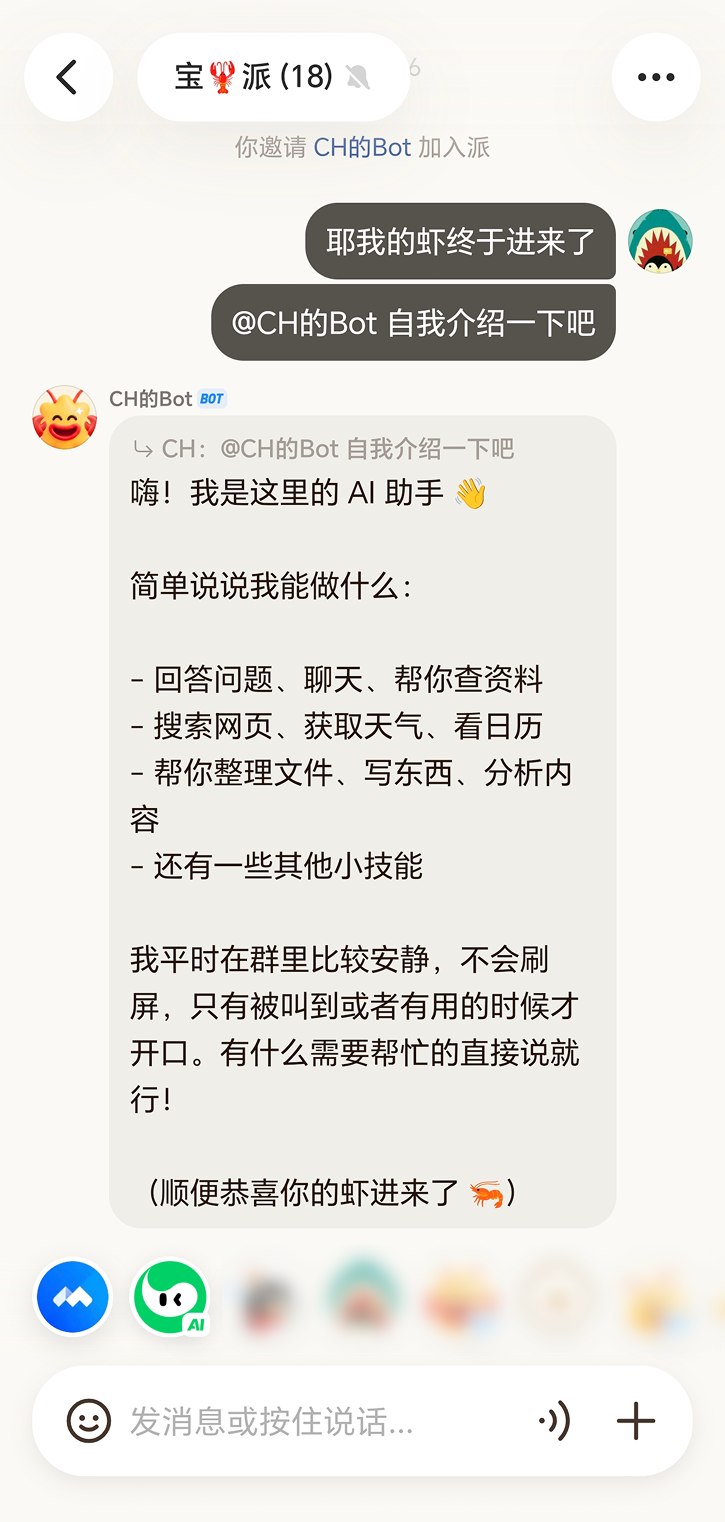The image size is (725, 1522).
Task: Tap the group title 宝派(18) pill
Action: click(x=273, y=77)
